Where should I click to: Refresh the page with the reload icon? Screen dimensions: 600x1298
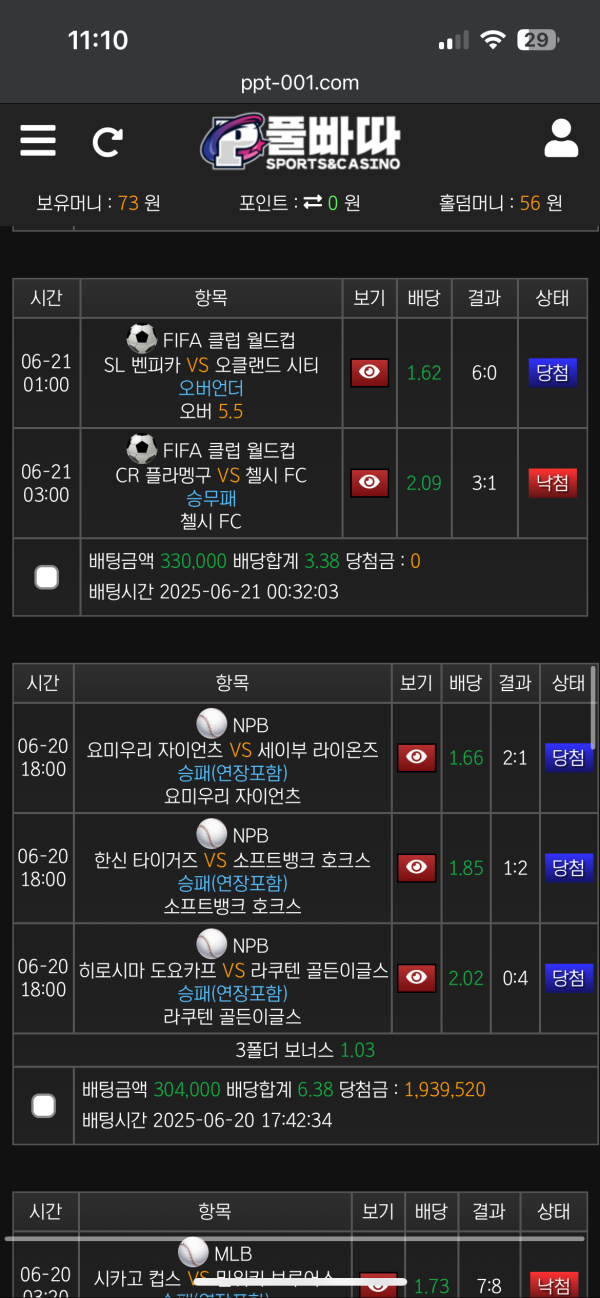click(107, 142)
